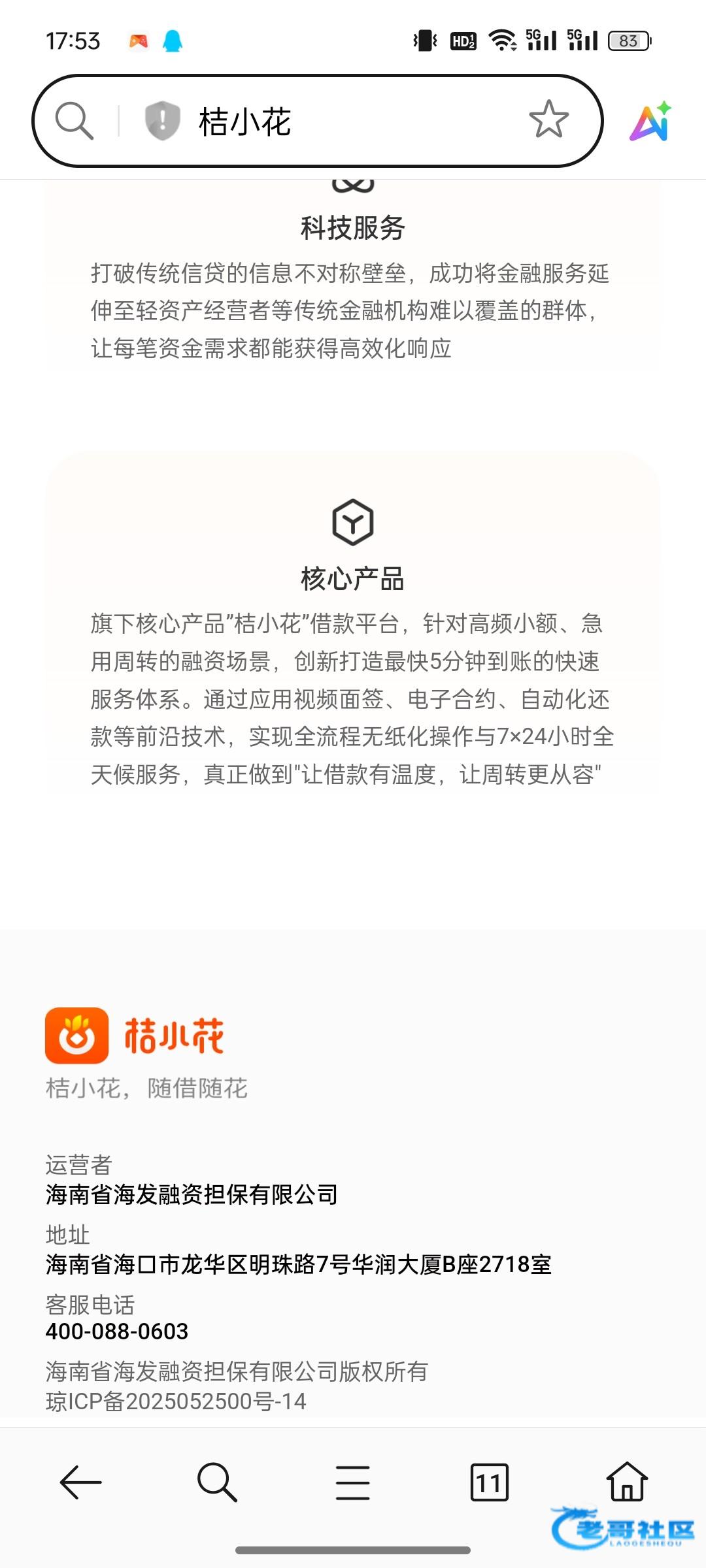Screen dimensions: 706x1568
Task: Open search from the bottom toolbar
Action: point(217,1482)
